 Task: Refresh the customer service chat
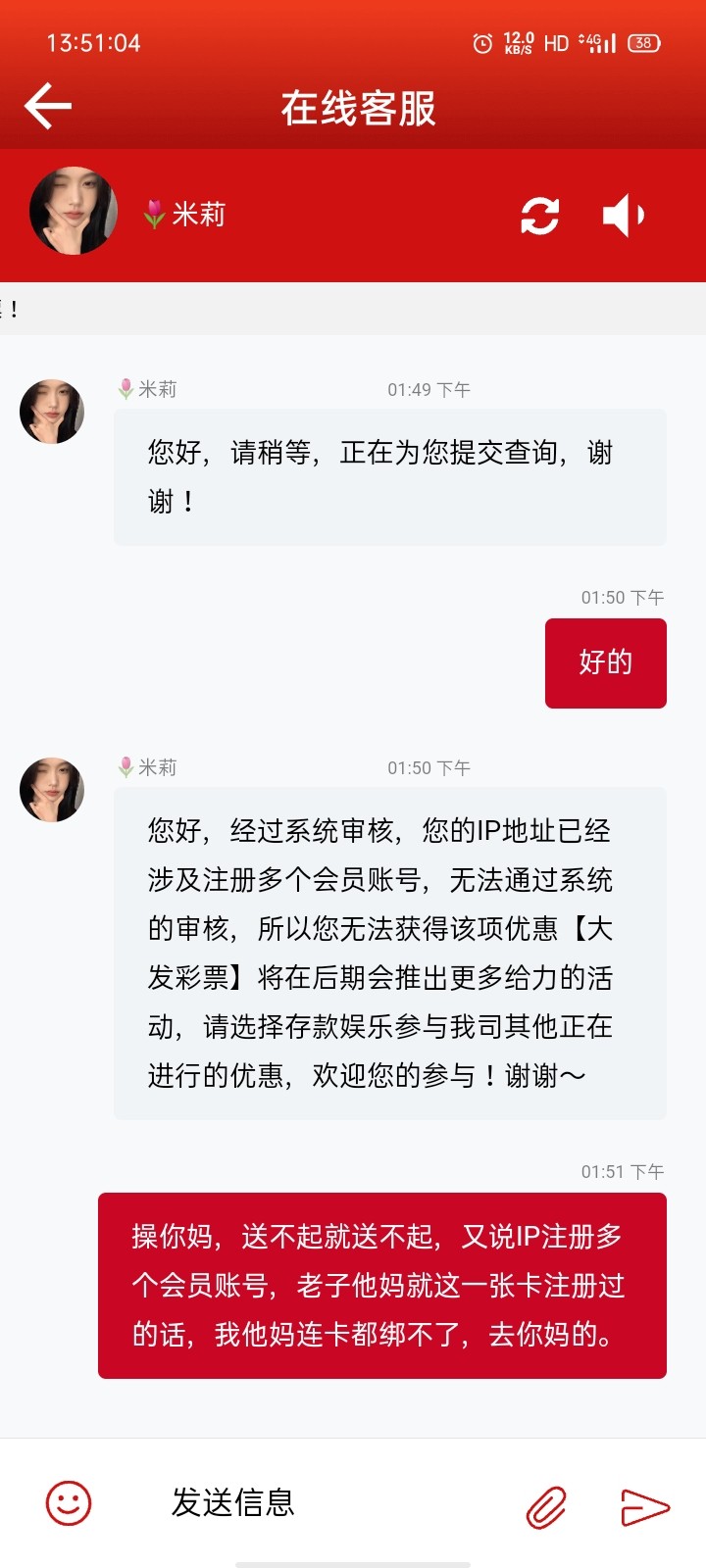point(539,216)
